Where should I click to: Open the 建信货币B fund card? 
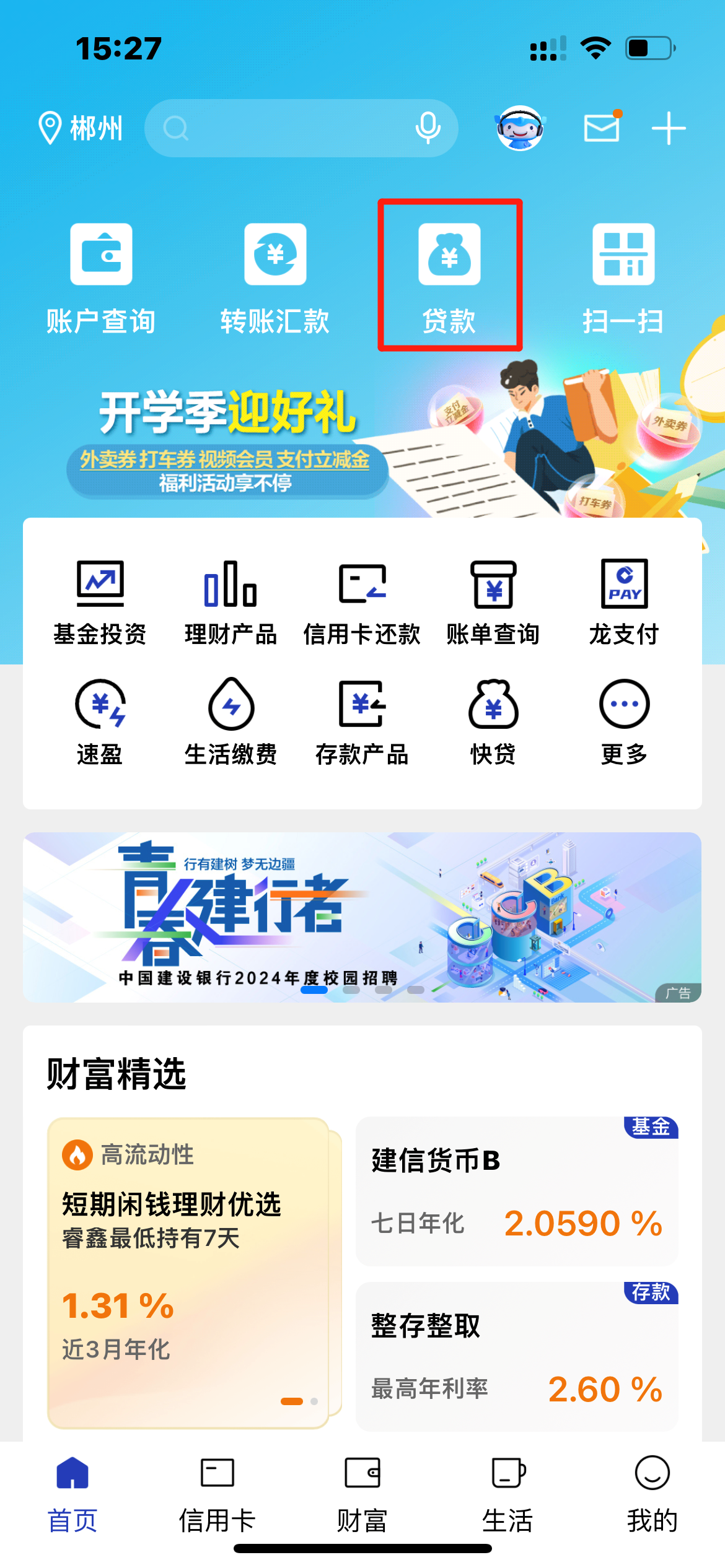pos(517,1191)
